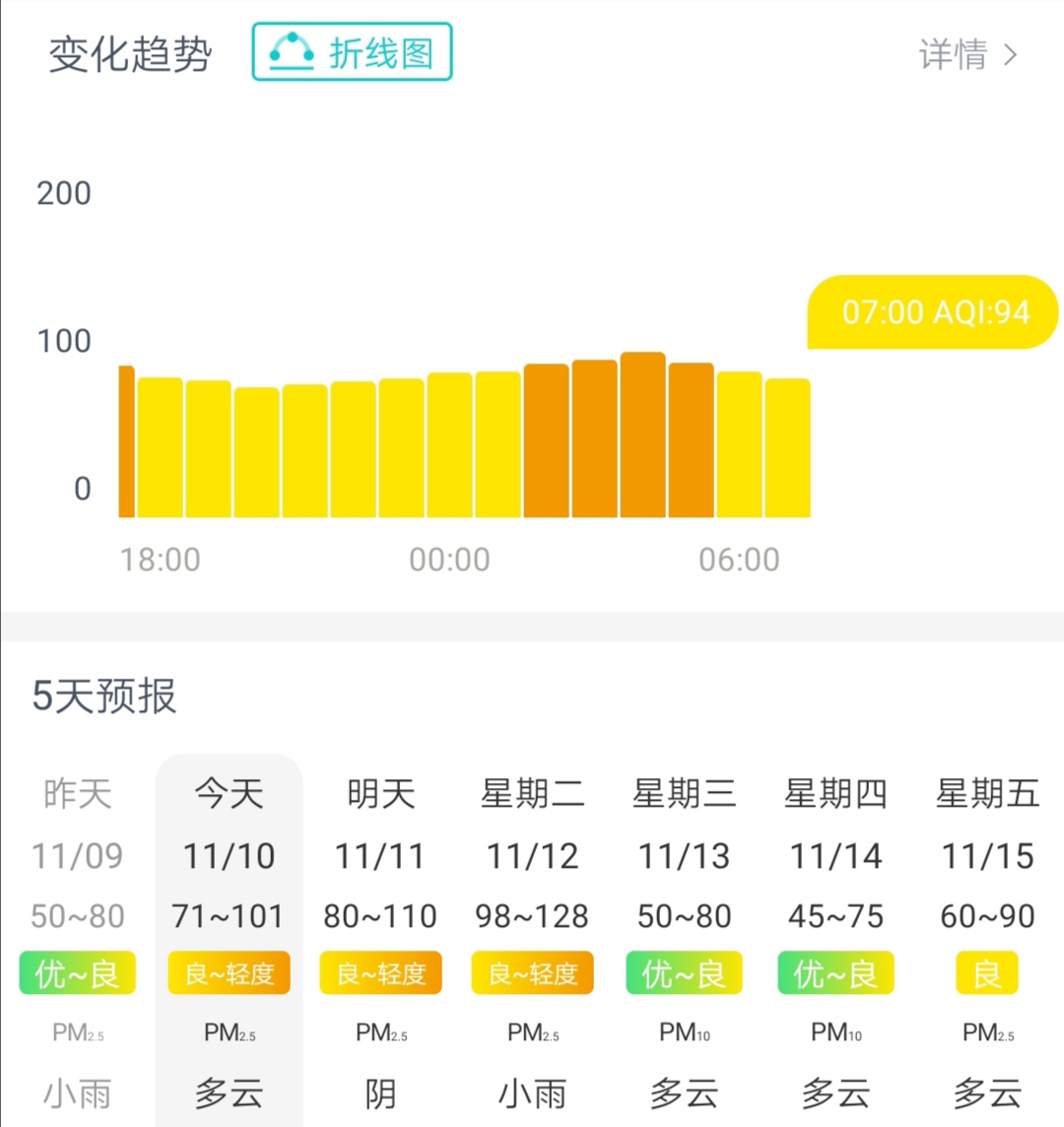Click the 良~轻度 badge under 星期二
The image size is (1064, 1127).
point(532,973)
